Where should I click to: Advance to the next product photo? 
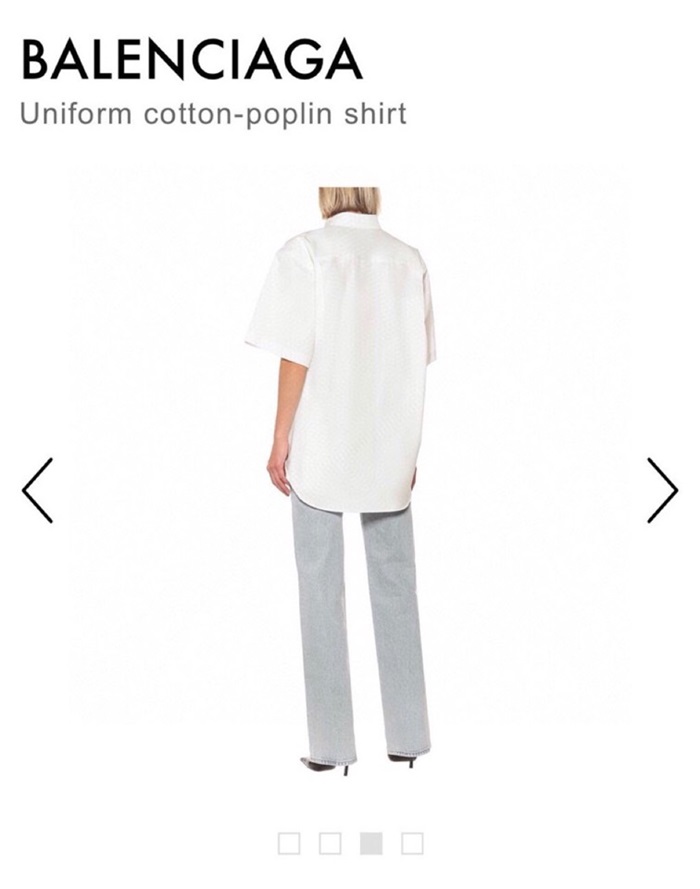coord(662,490)
